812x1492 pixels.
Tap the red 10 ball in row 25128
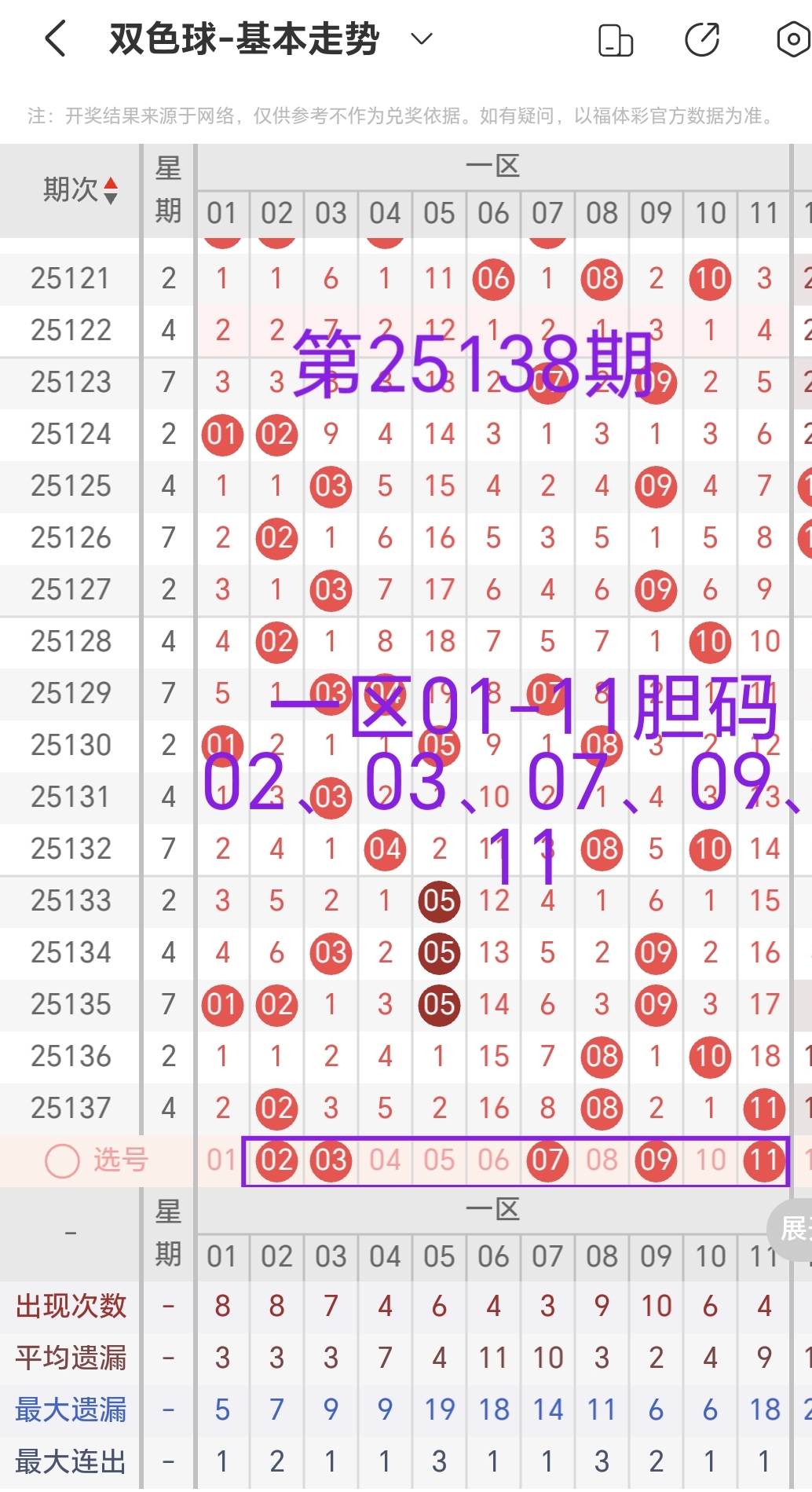[709, 641]
